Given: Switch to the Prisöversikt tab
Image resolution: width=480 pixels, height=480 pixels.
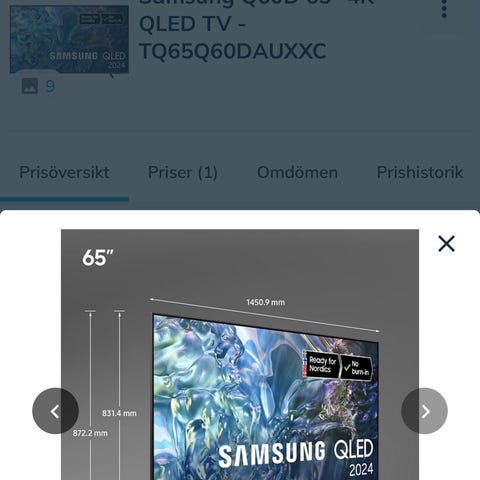Looking at the screenshot, I should coord(64,172).
